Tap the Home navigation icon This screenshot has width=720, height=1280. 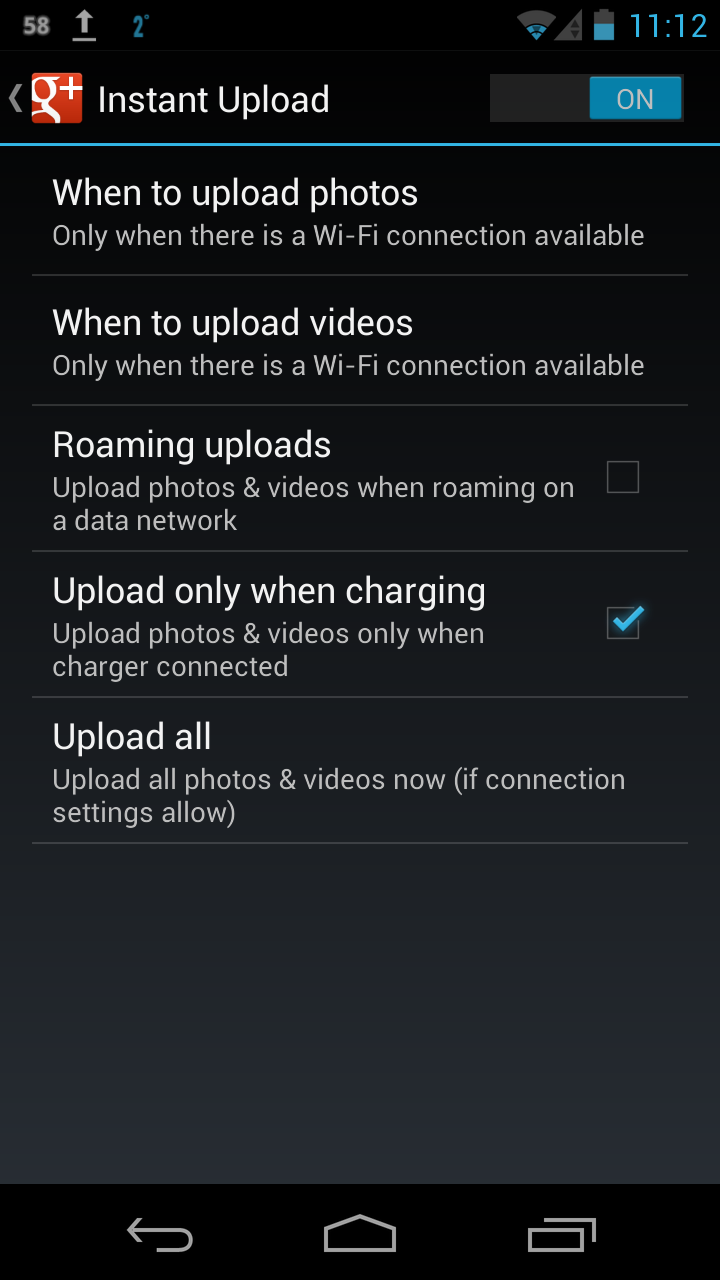pyautogui.click(x=359, y=1235)
